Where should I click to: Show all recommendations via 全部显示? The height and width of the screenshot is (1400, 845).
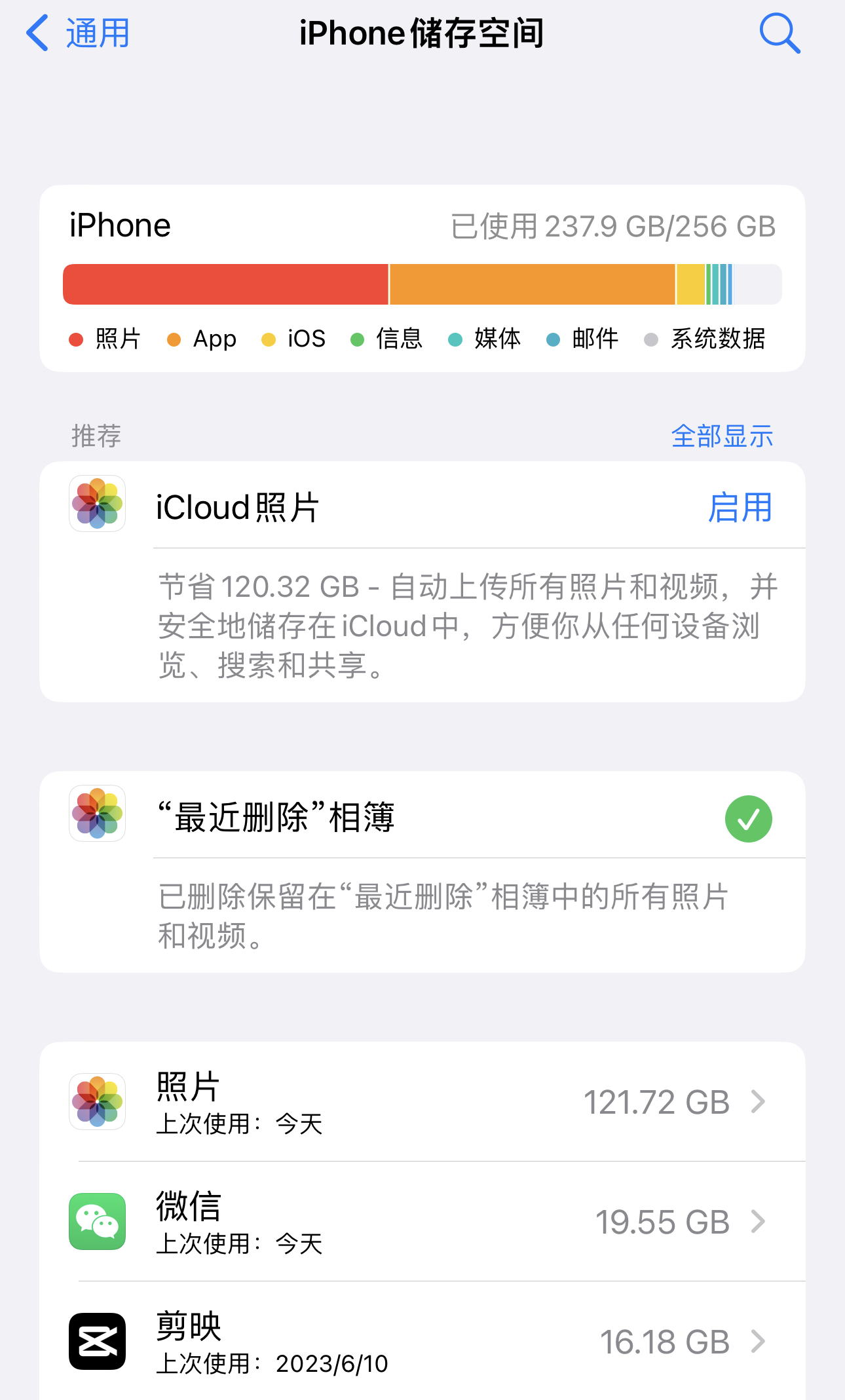(723, 434)
